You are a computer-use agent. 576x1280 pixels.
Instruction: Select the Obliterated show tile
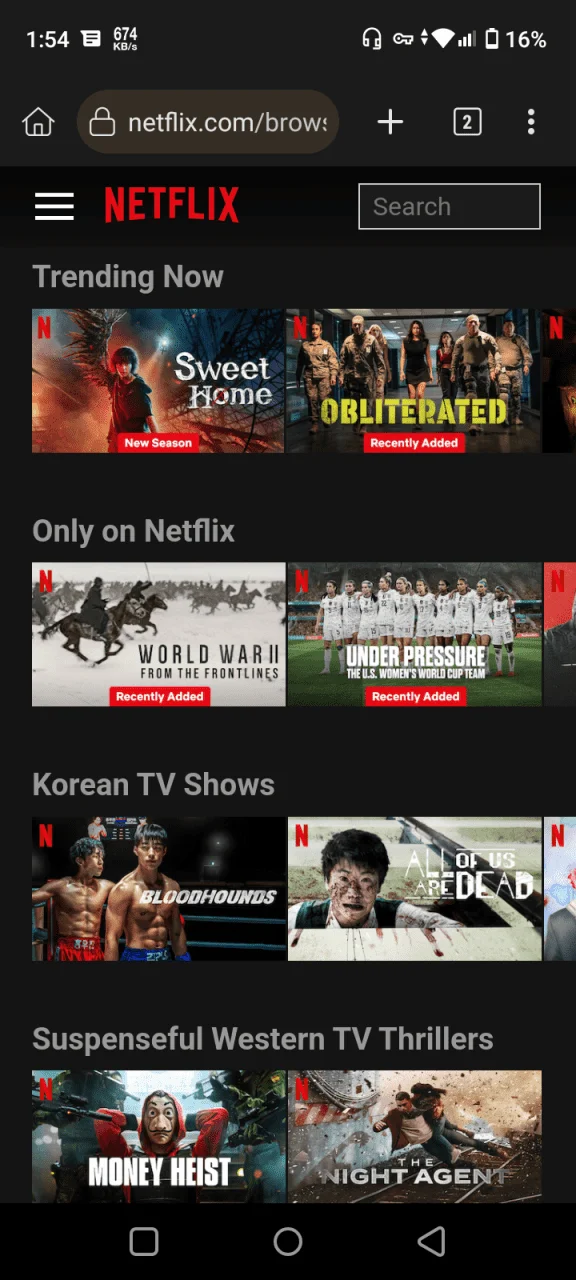coord(414,381)
